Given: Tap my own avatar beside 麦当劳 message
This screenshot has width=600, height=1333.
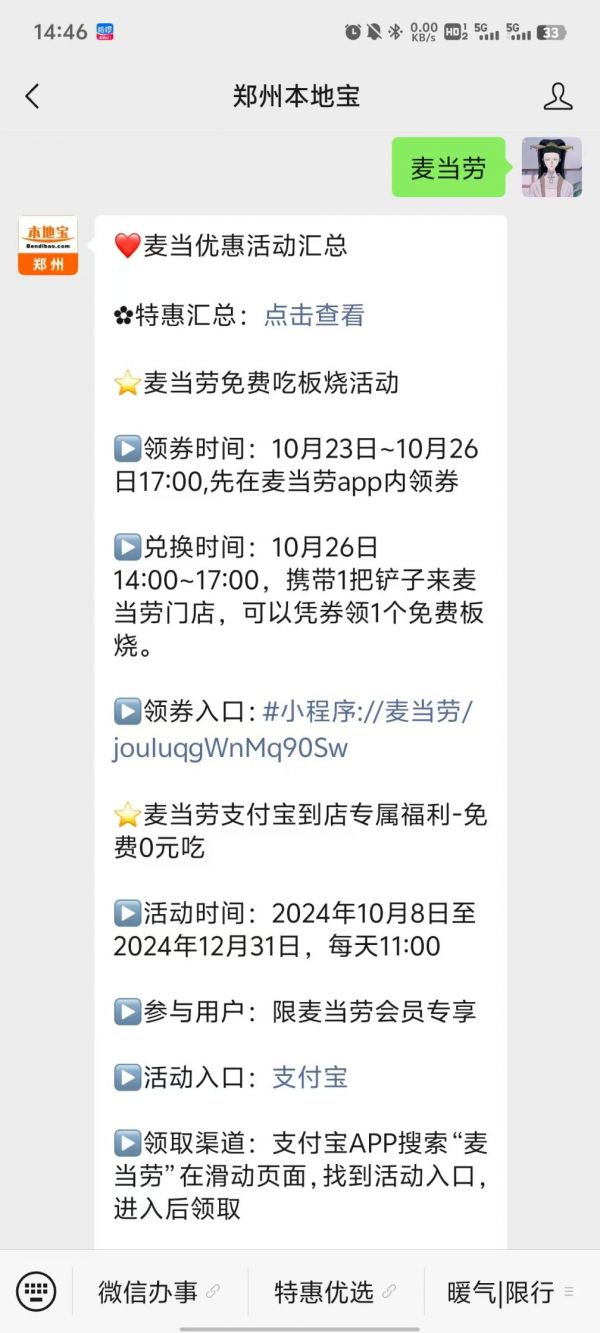Looking at the screenshot, I should [x=552, y=167].
